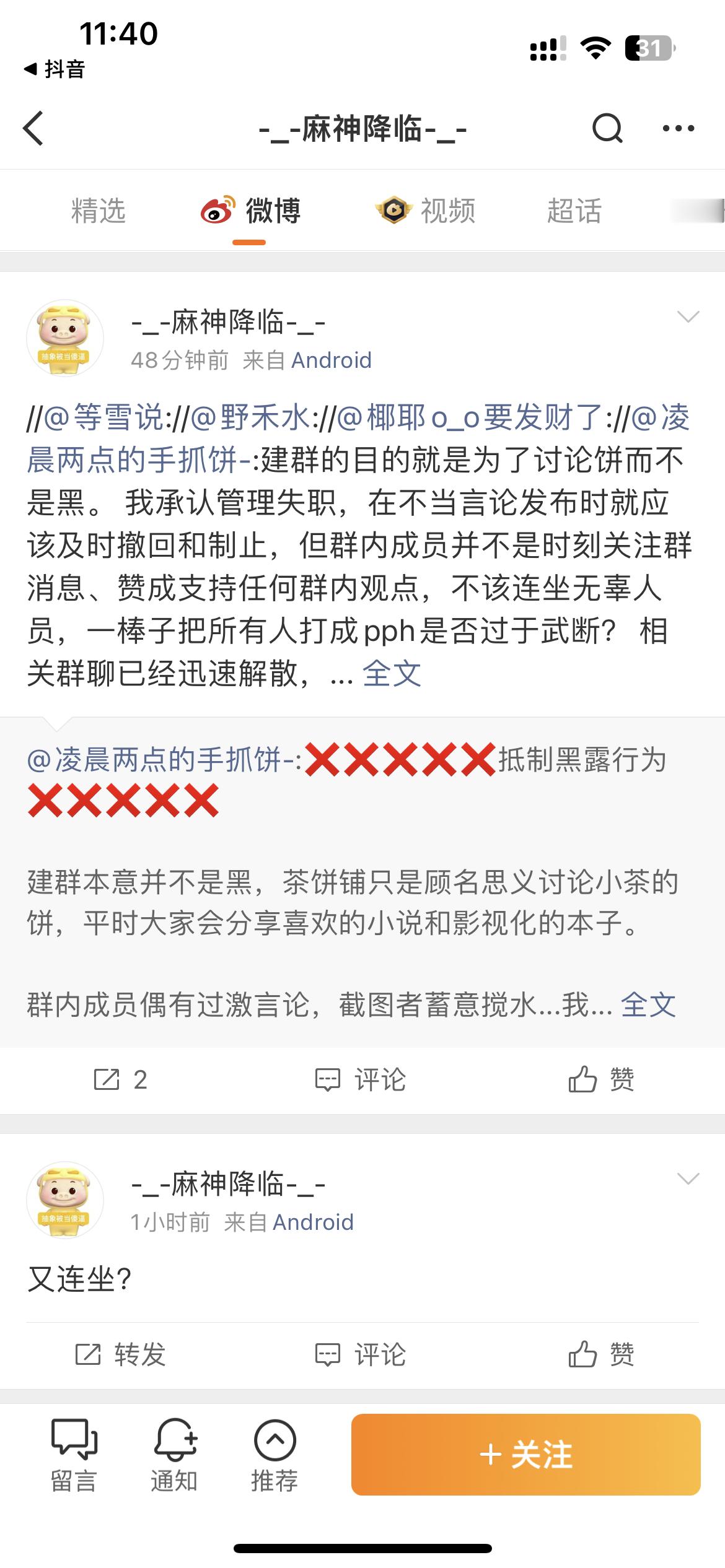Viewport: 725px width, 1568px height.
Task: Tap the Android source link
Action: [333, 360]
